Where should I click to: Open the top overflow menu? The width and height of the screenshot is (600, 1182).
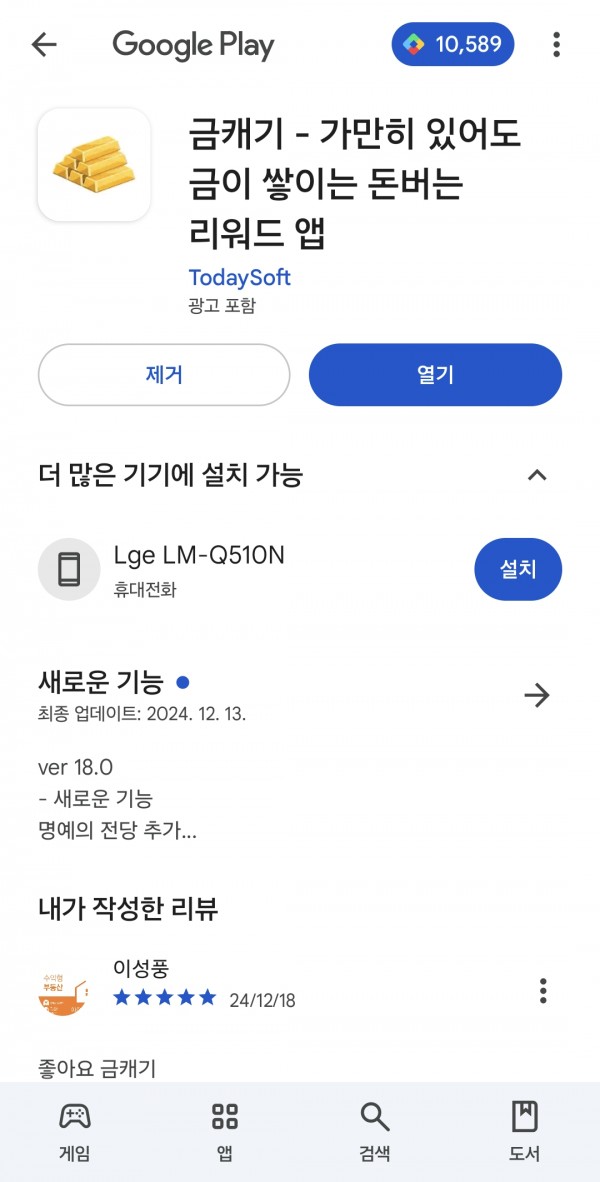(556, 44)
